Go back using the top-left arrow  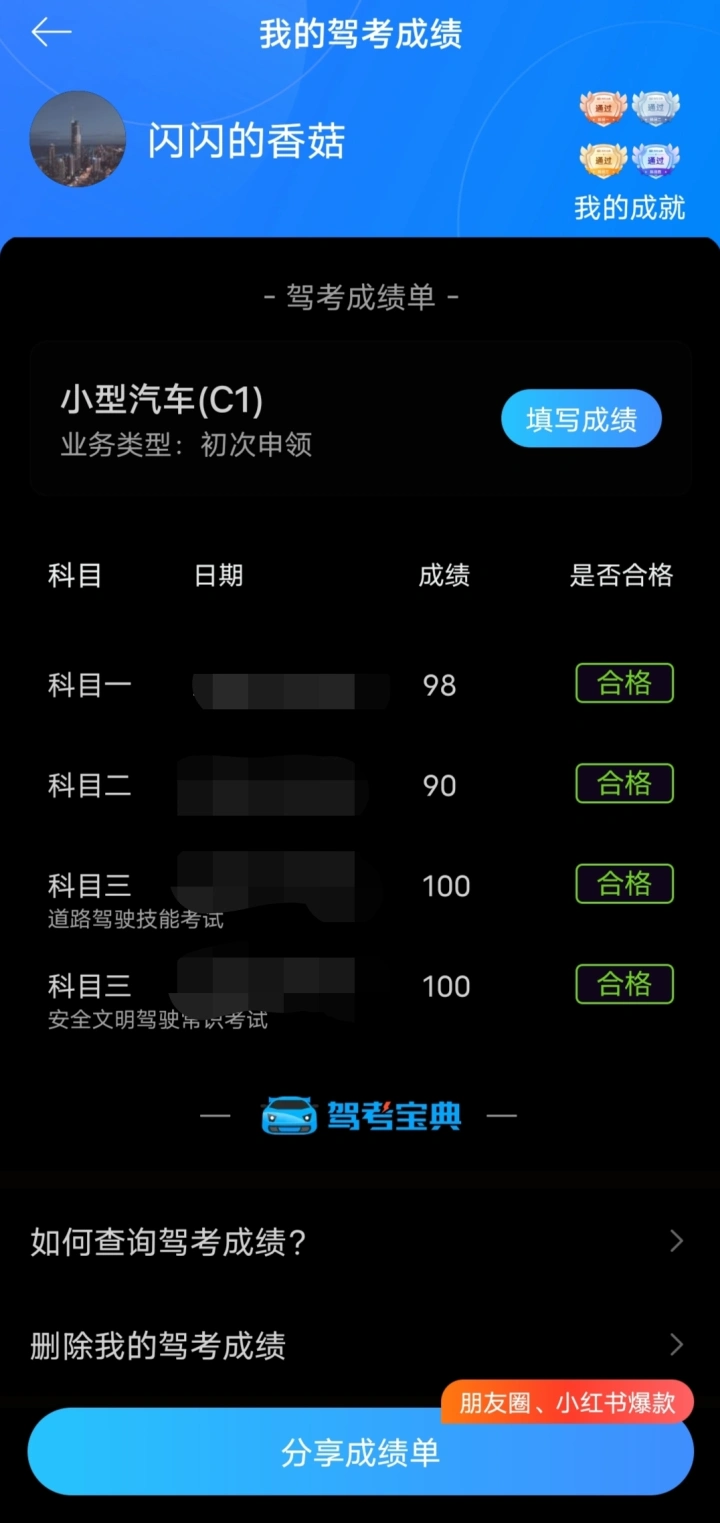[51, 33]
